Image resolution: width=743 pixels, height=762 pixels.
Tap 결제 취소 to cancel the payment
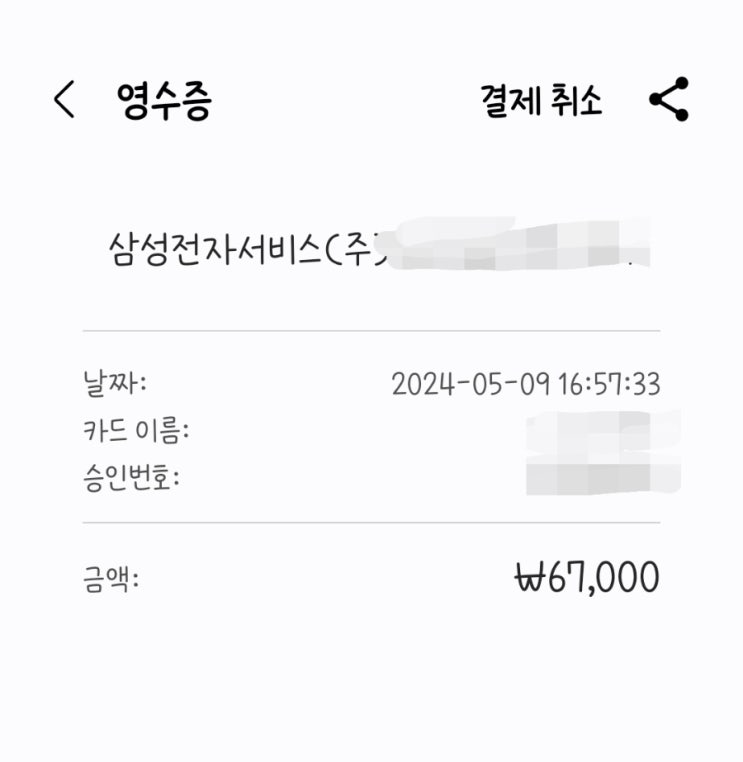coord(541,100)
